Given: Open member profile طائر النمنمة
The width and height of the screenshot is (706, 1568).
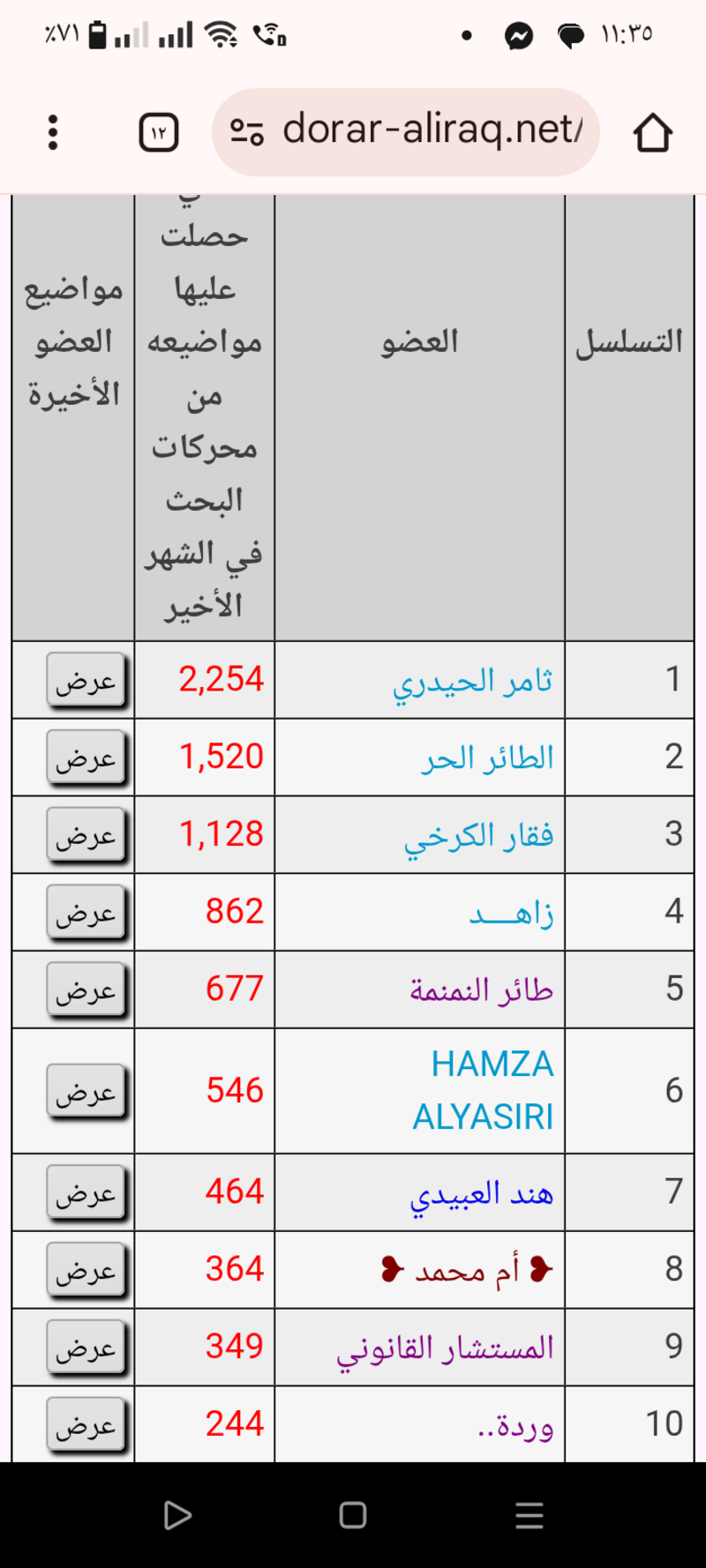Looking at the screenshot, I should pyautogui.click(x=481, y=989).
